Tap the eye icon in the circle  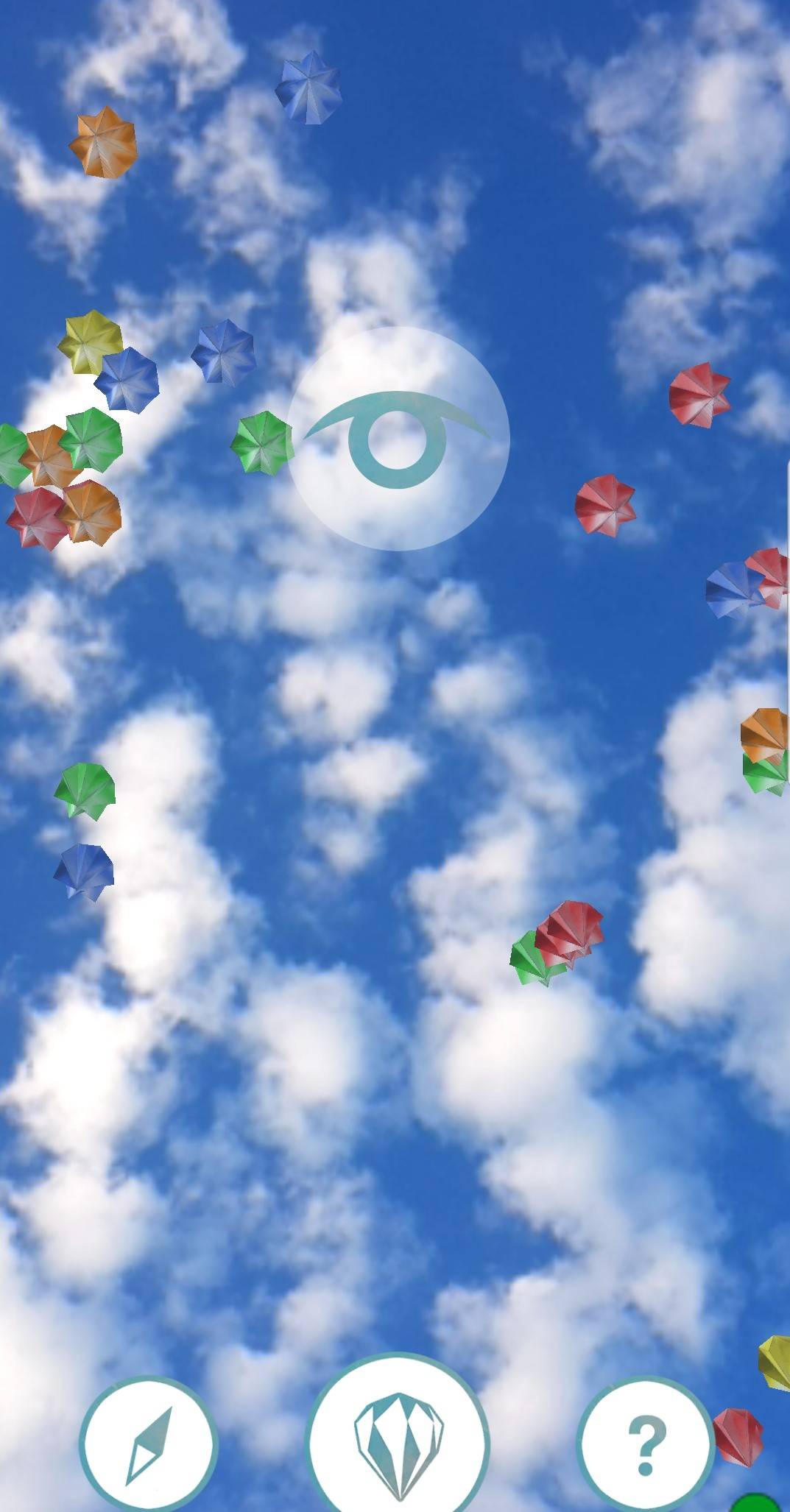click(x=398, y=439)
